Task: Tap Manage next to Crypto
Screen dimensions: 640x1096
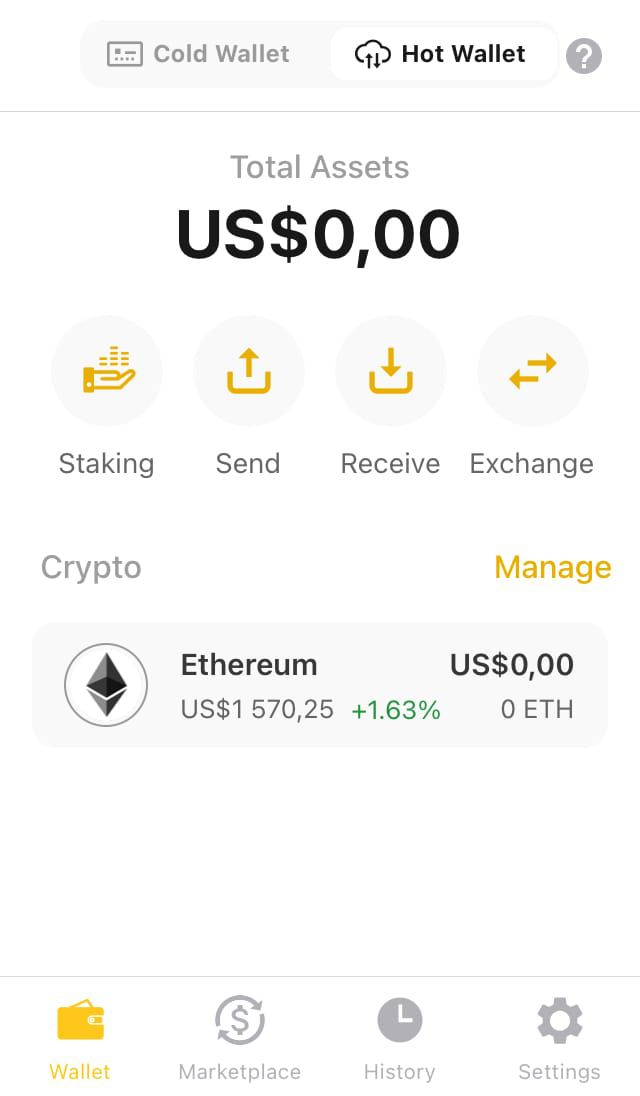Action: (x=553, y=568)
